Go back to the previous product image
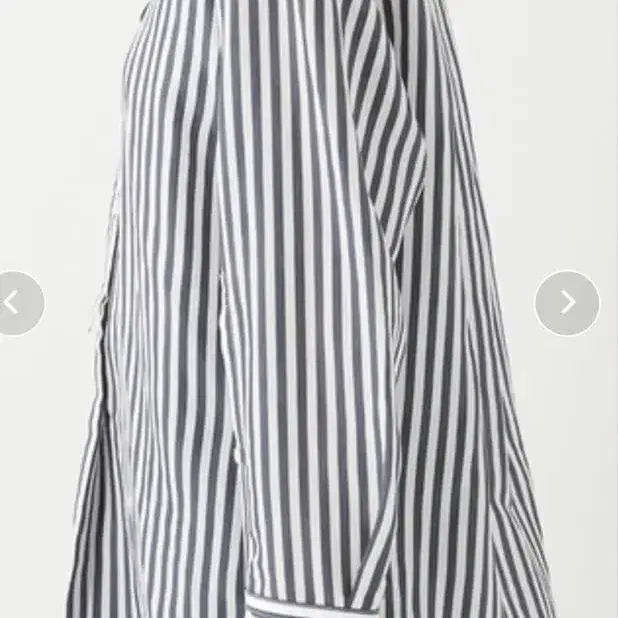The image size is (618, 618). 15,303
